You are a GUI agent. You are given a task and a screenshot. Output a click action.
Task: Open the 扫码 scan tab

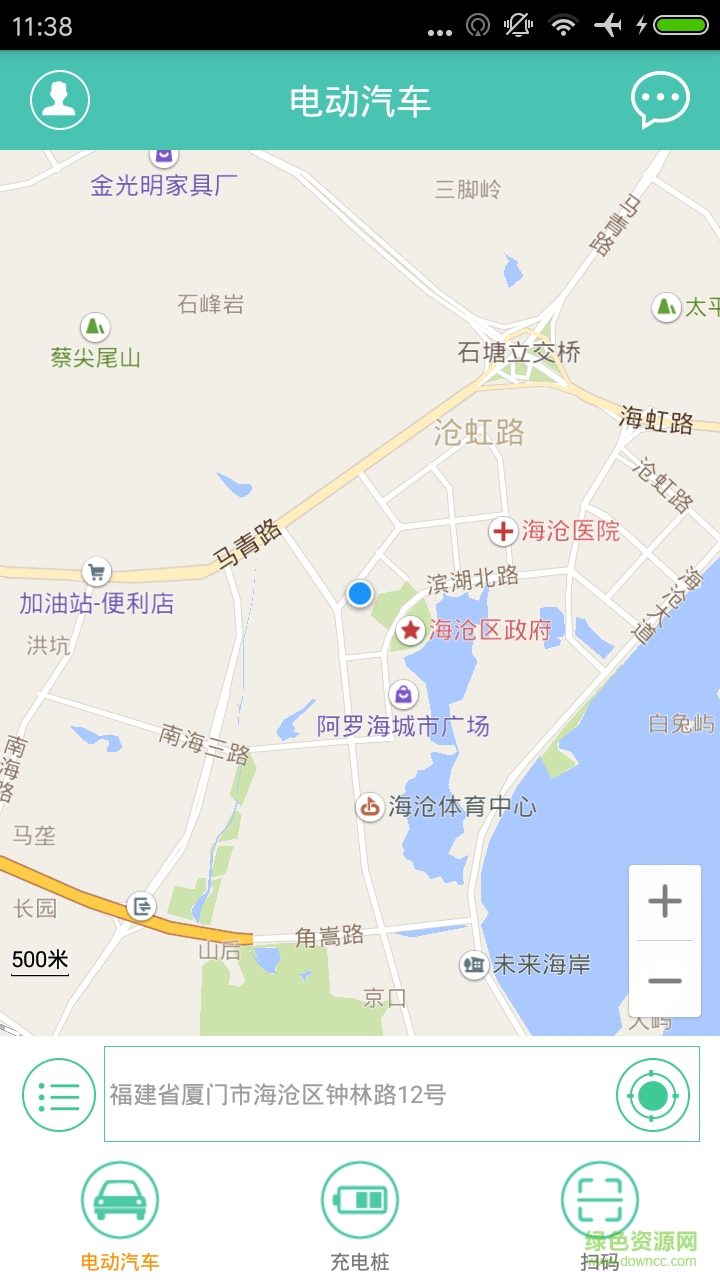tap(600, 1215)
